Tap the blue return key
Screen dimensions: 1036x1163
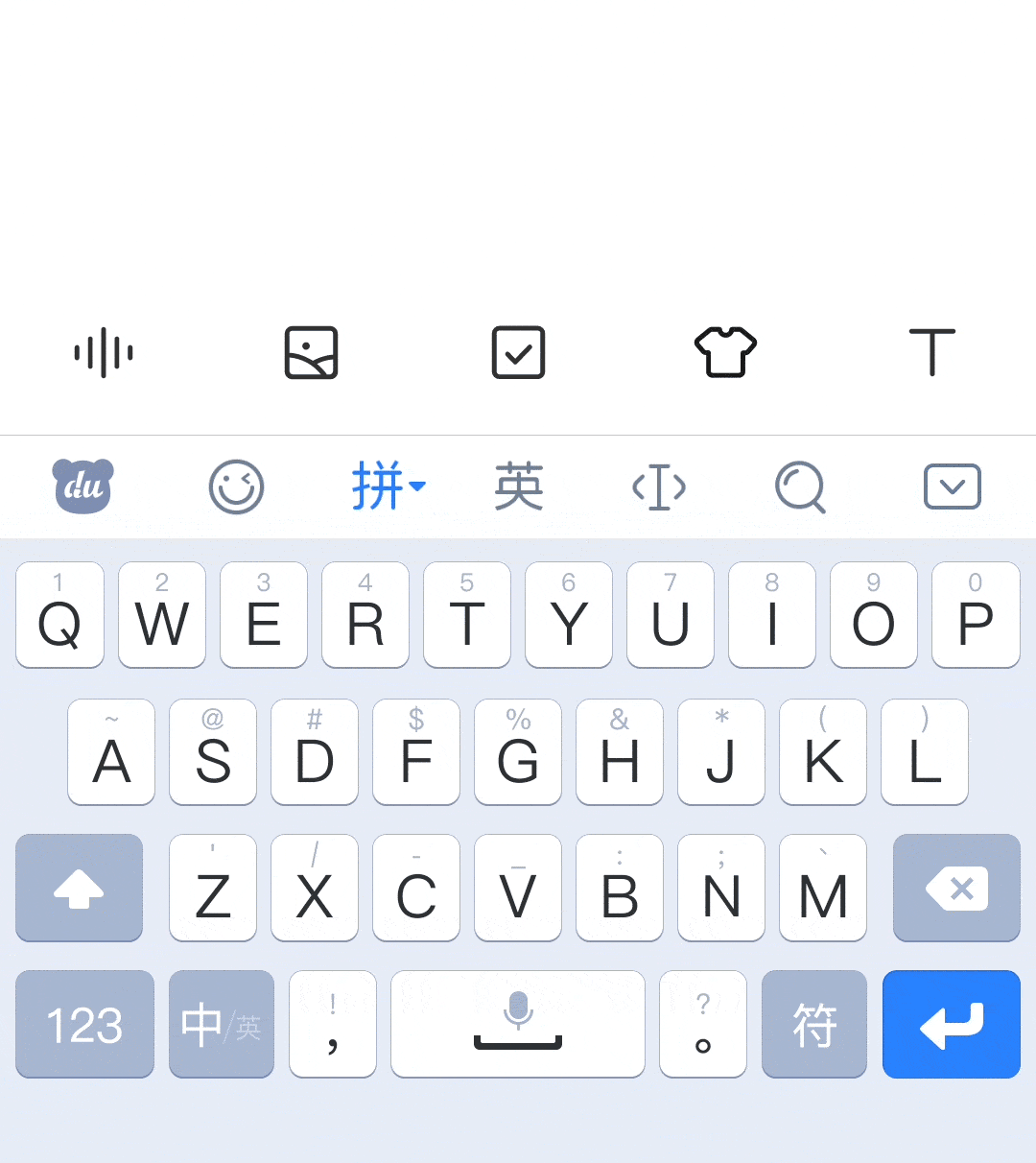[951, 1024]
